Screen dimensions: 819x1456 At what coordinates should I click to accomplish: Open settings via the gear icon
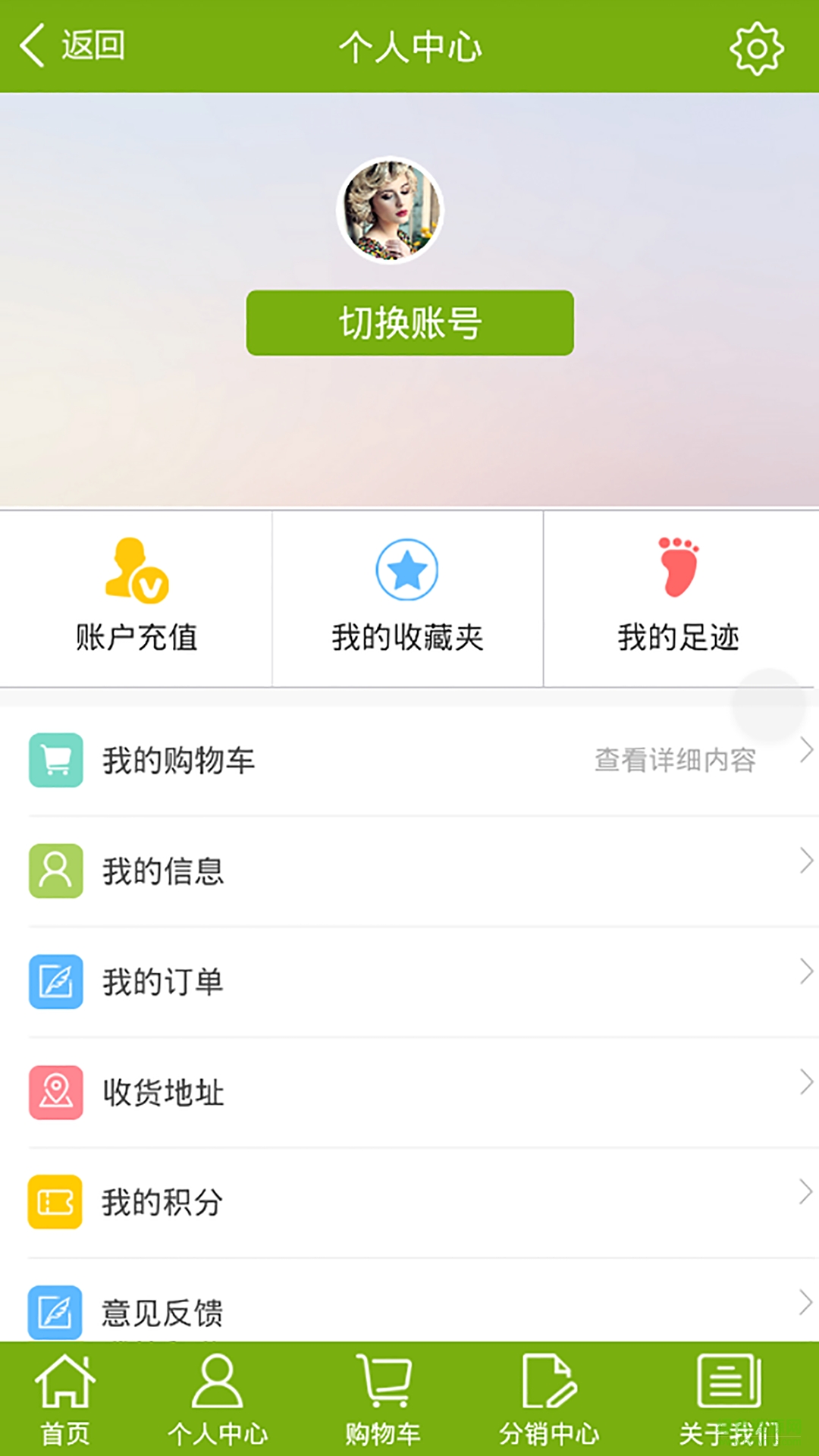pyautogui.click(x=756, y=47)
